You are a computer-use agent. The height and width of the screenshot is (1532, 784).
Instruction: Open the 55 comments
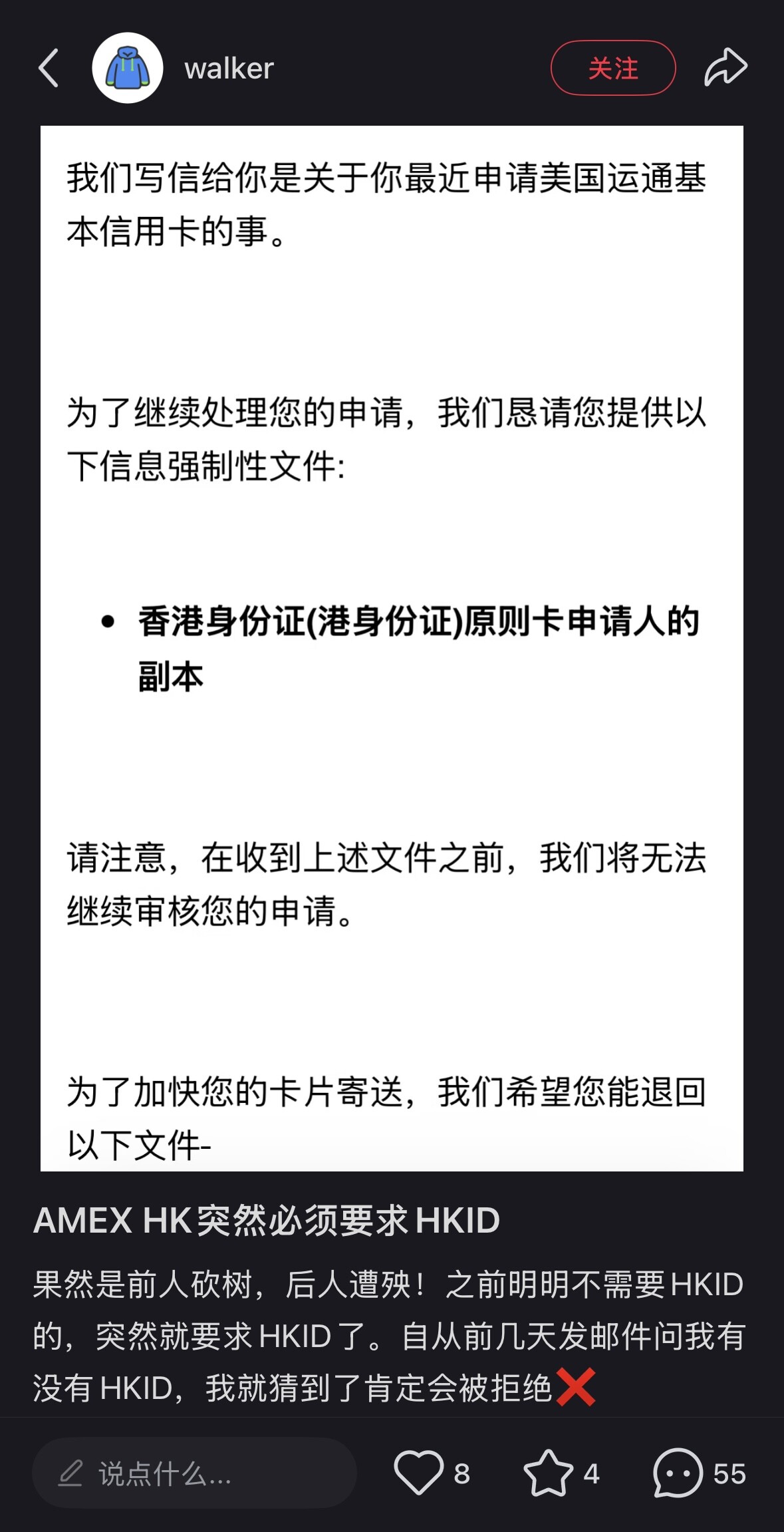678,1473
